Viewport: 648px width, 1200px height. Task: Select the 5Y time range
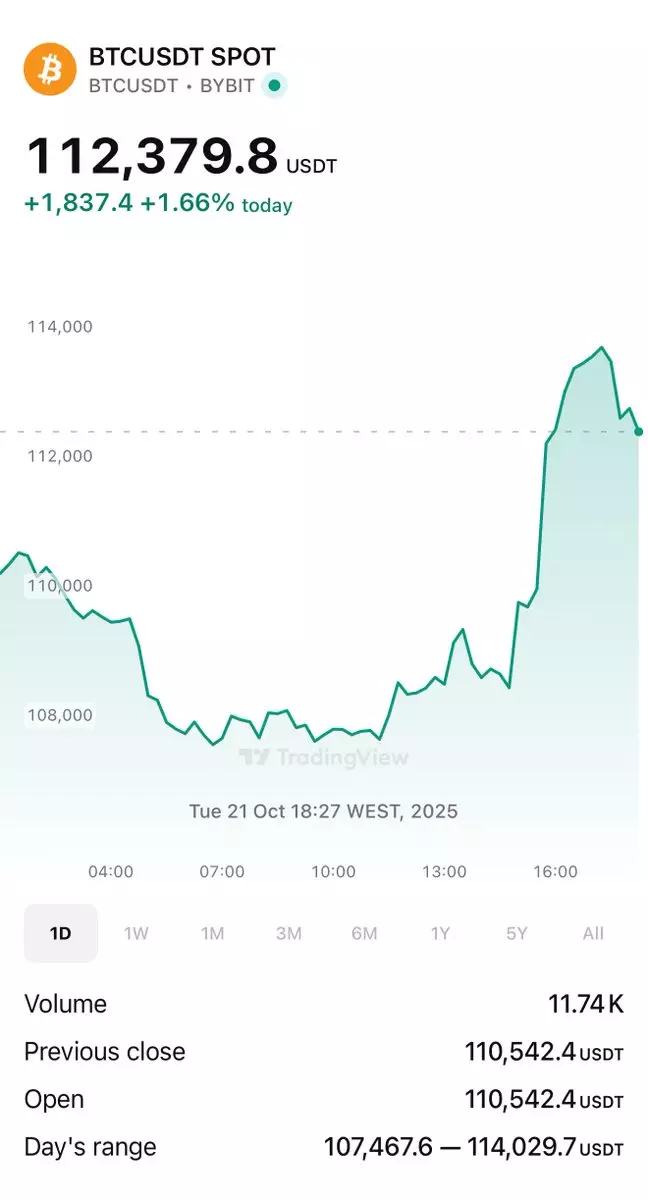(x=516, y=933)
